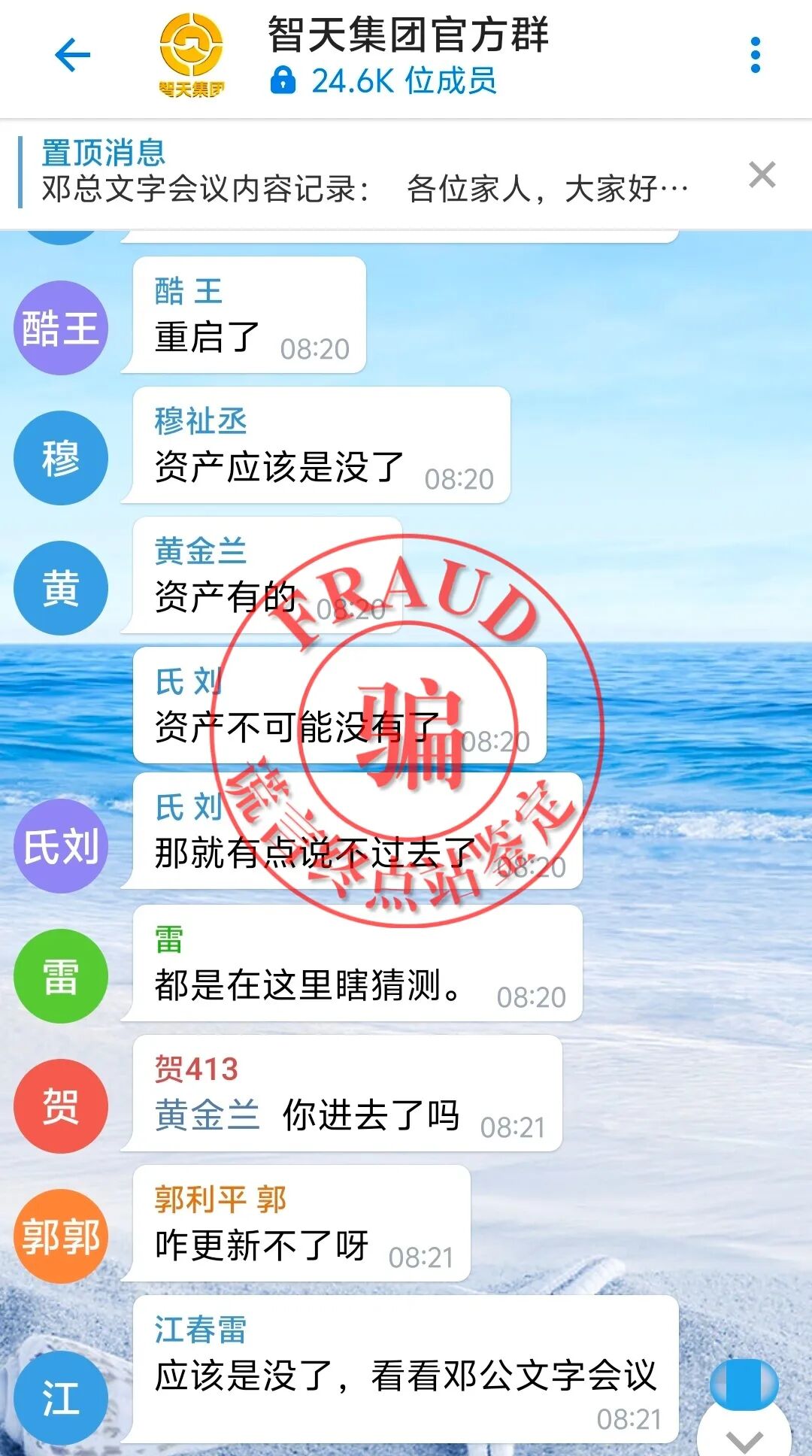
Task: Tap the 黄金兰 mention in 贺413's message
Action: 207,1115
